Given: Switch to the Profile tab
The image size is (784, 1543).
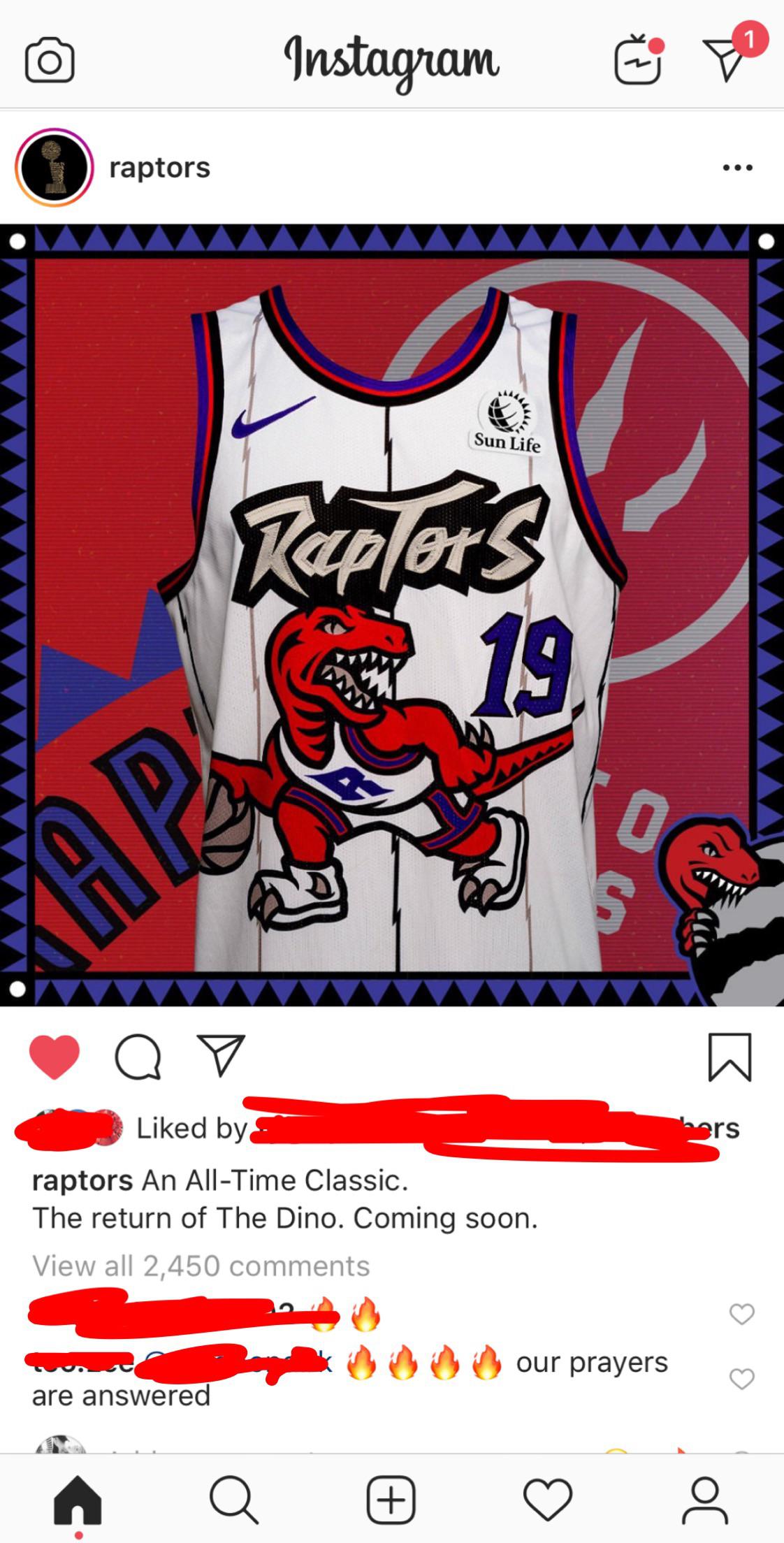Looking at the screenshot, I should pos(704,1500).
